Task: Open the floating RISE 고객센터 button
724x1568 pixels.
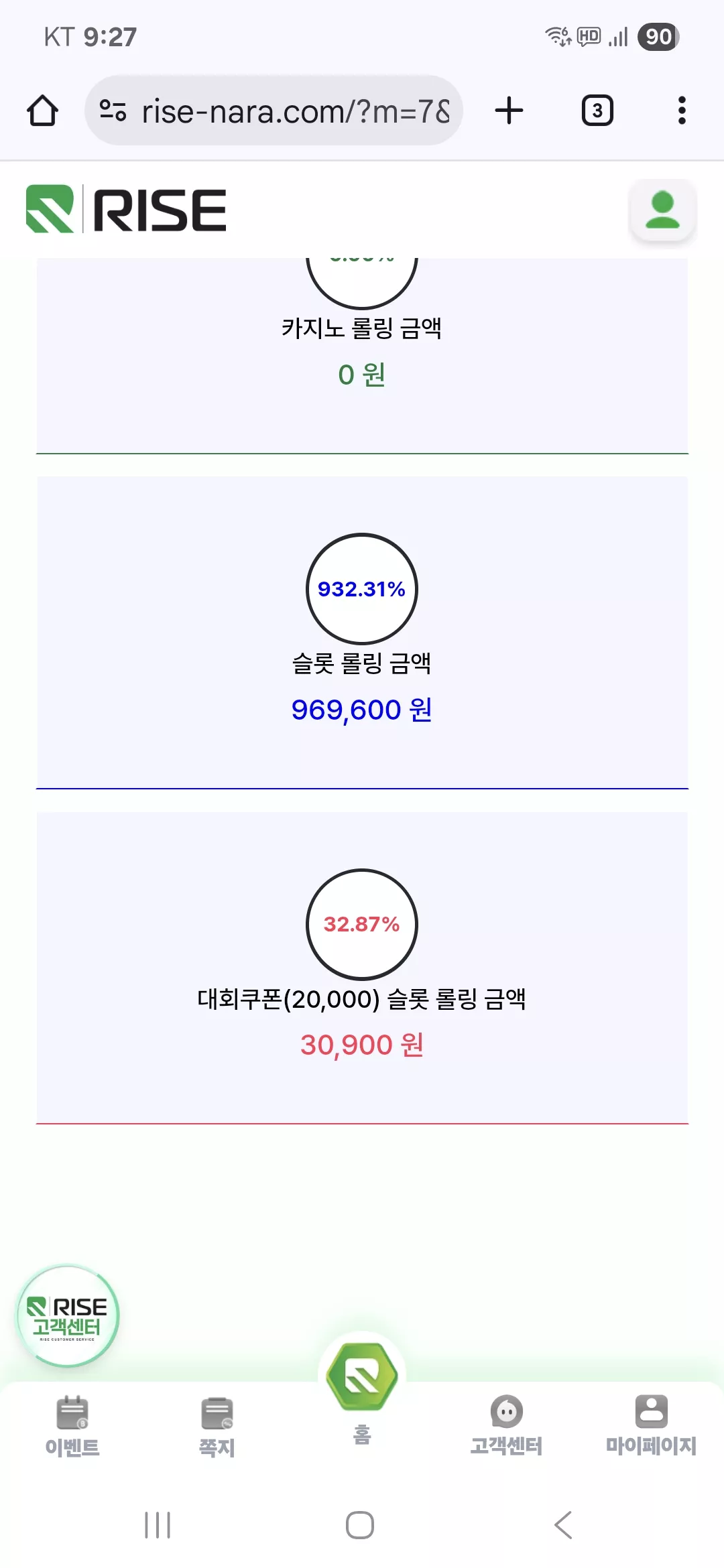Action: pyautogui.click(x=68, y=1316)
